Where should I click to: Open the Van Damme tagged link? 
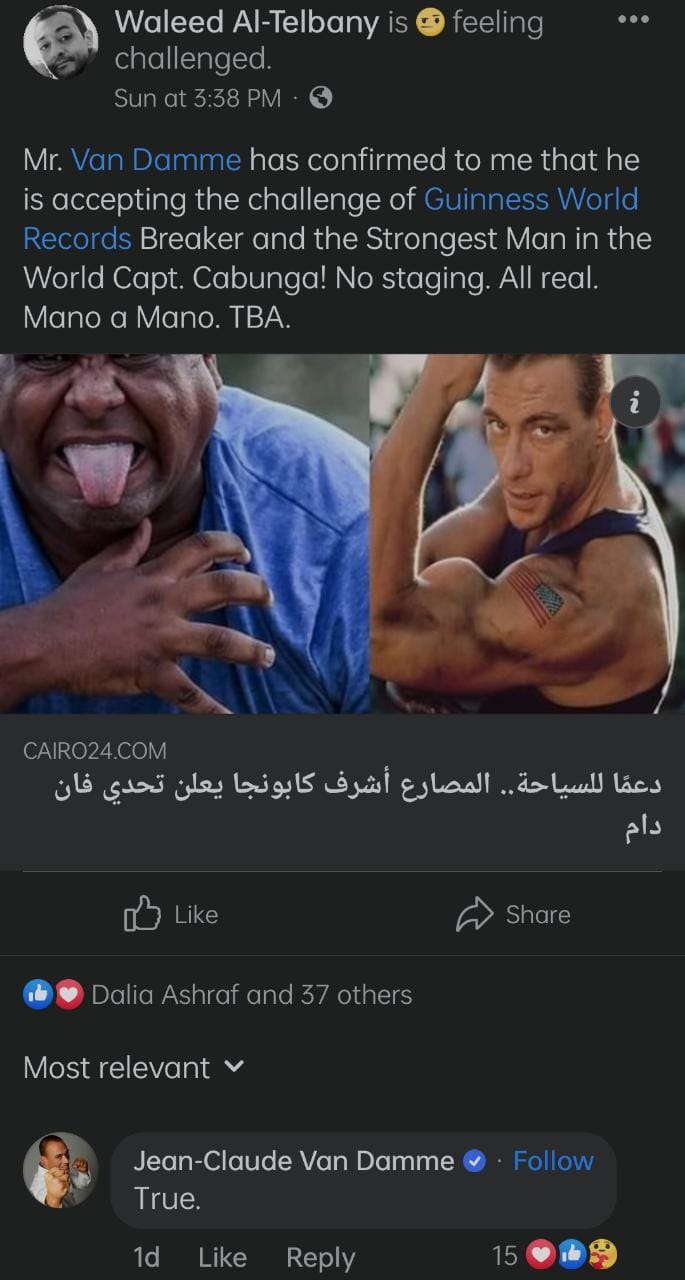click(157, 160)
